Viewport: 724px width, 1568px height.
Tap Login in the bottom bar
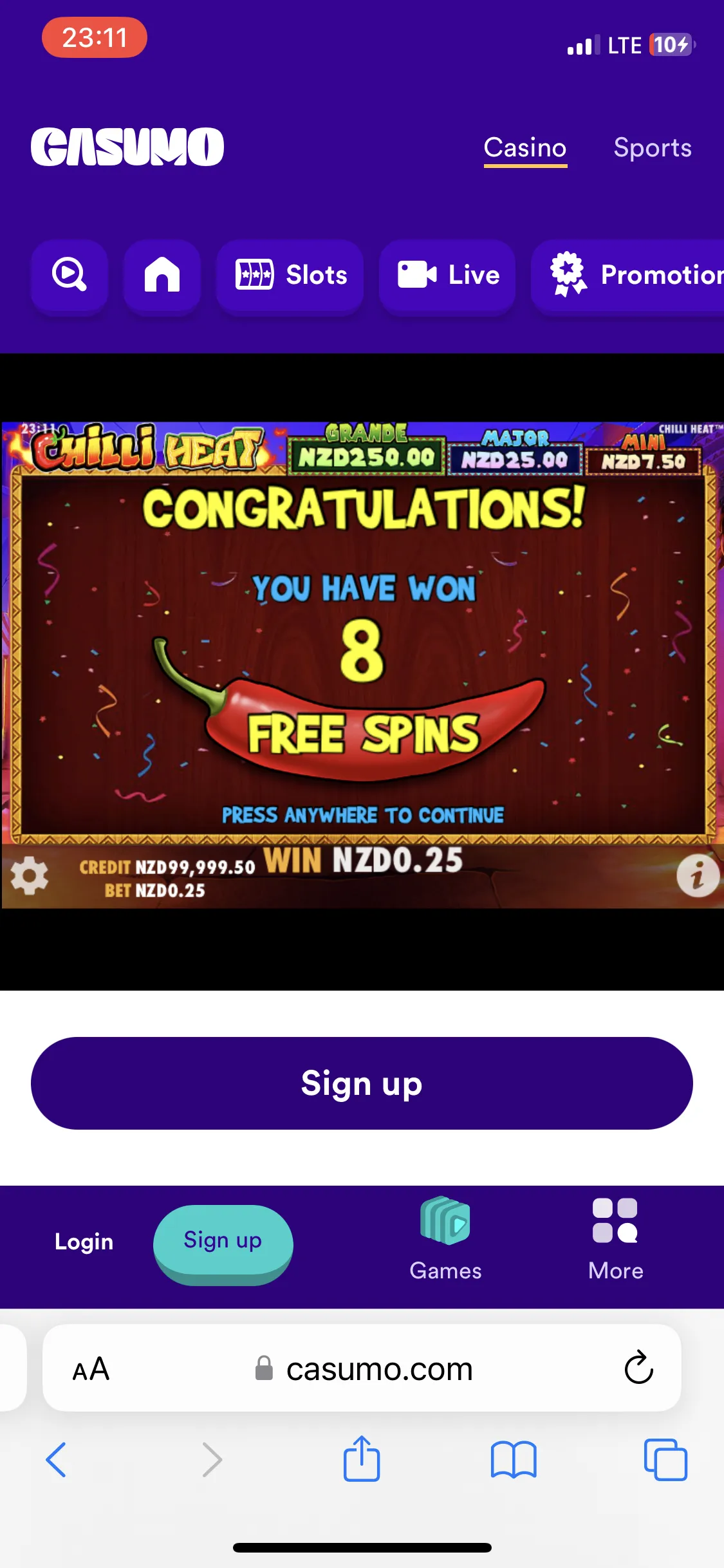(84, 1241)
